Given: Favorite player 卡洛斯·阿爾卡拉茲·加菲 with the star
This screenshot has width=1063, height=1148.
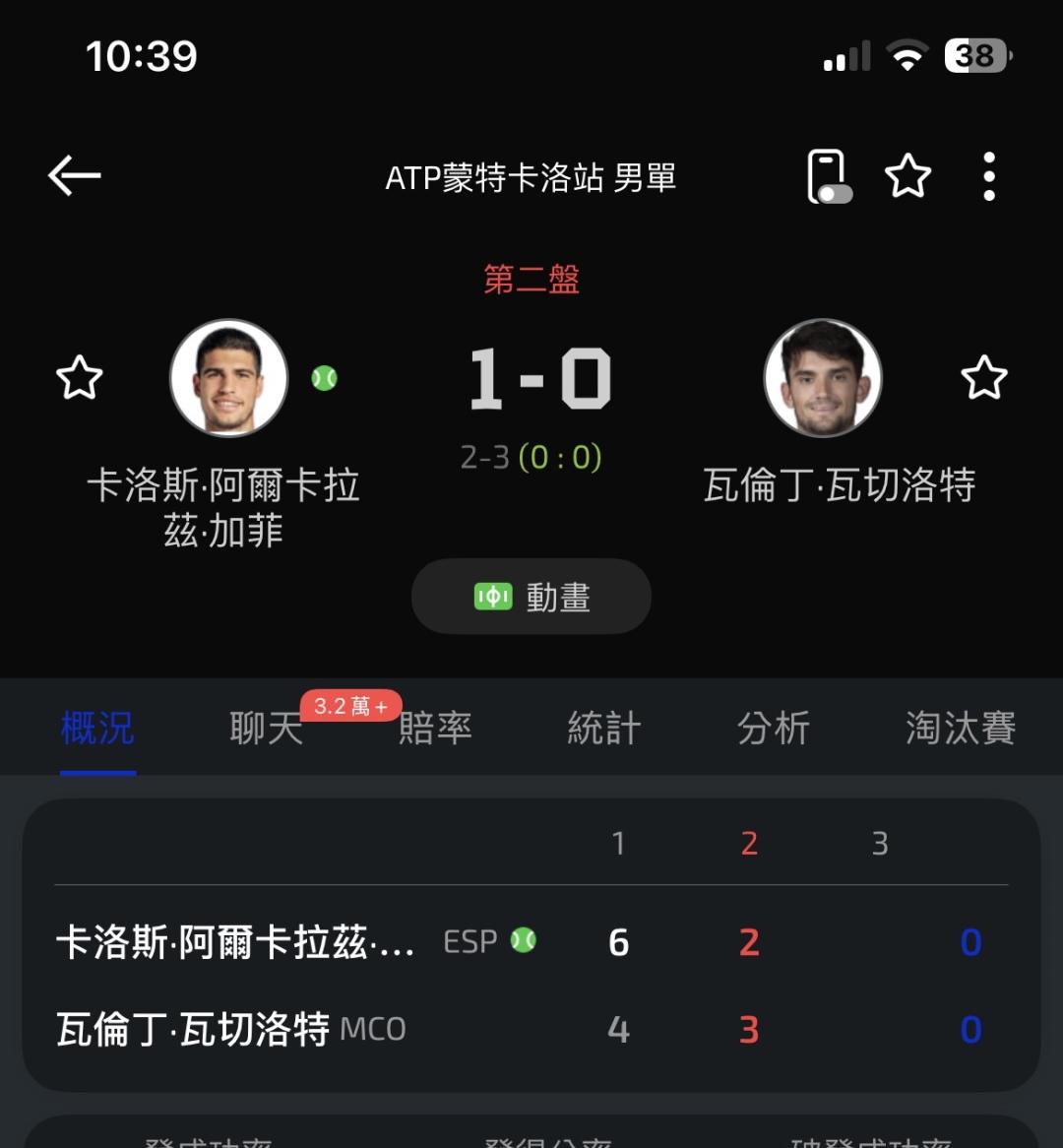Looking at the screenshot, I should click(79, 378).
